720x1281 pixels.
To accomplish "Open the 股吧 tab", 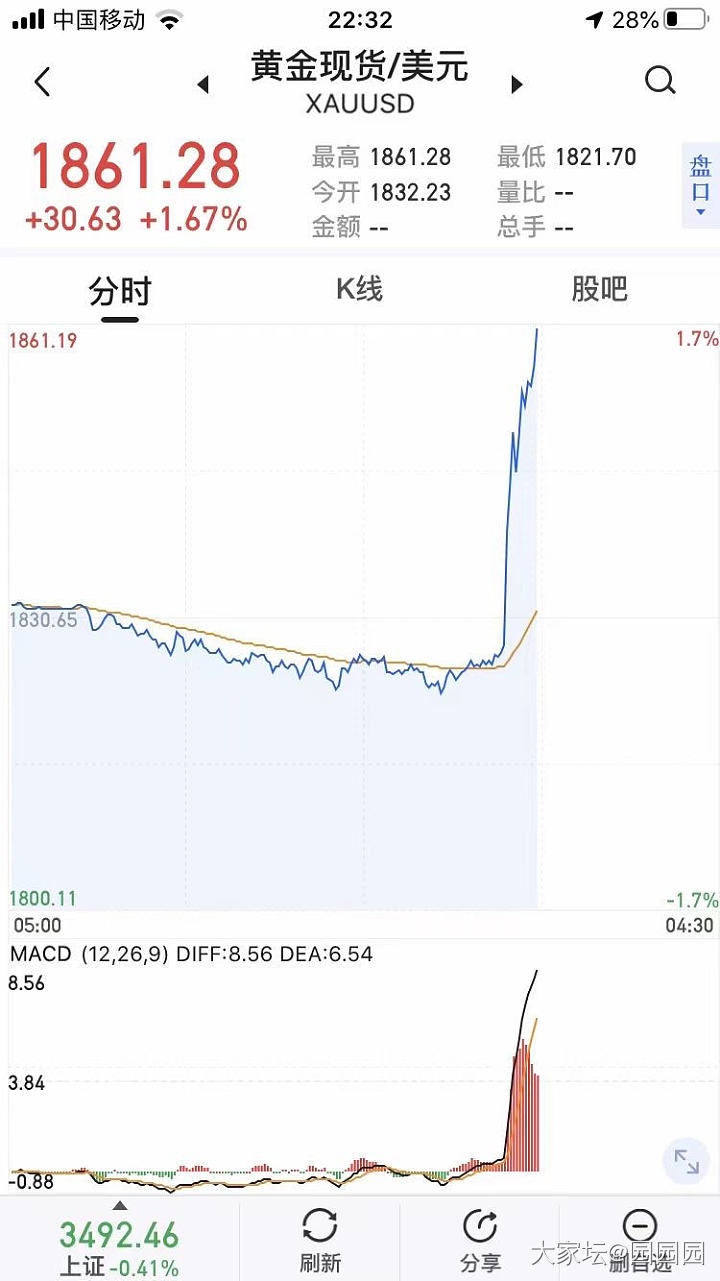I will (599, 290).
